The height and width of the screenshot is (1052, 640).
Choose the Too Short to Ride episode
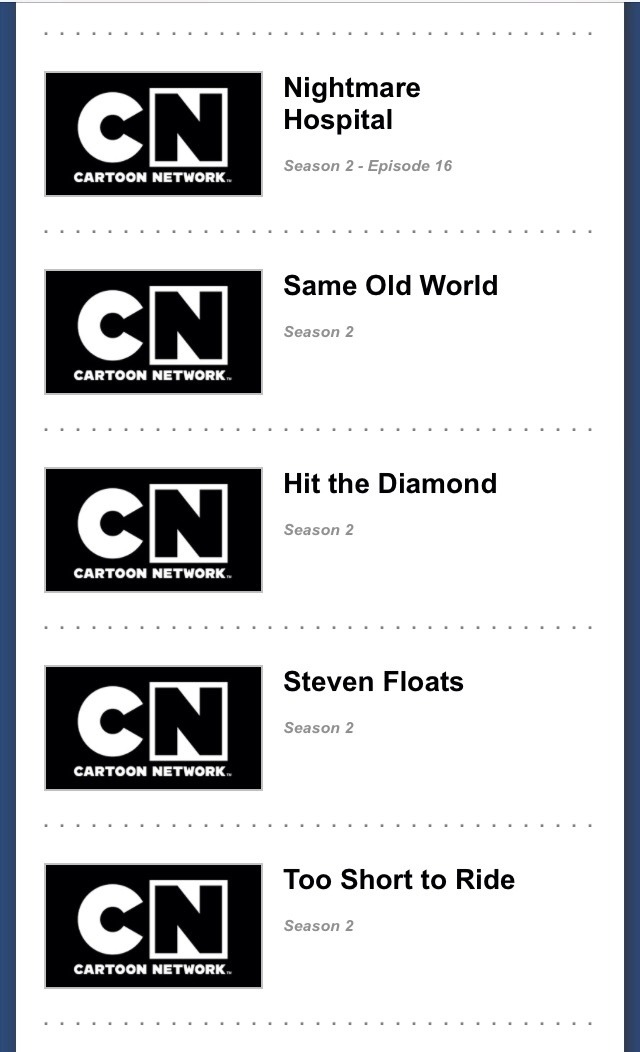(399, 880)
